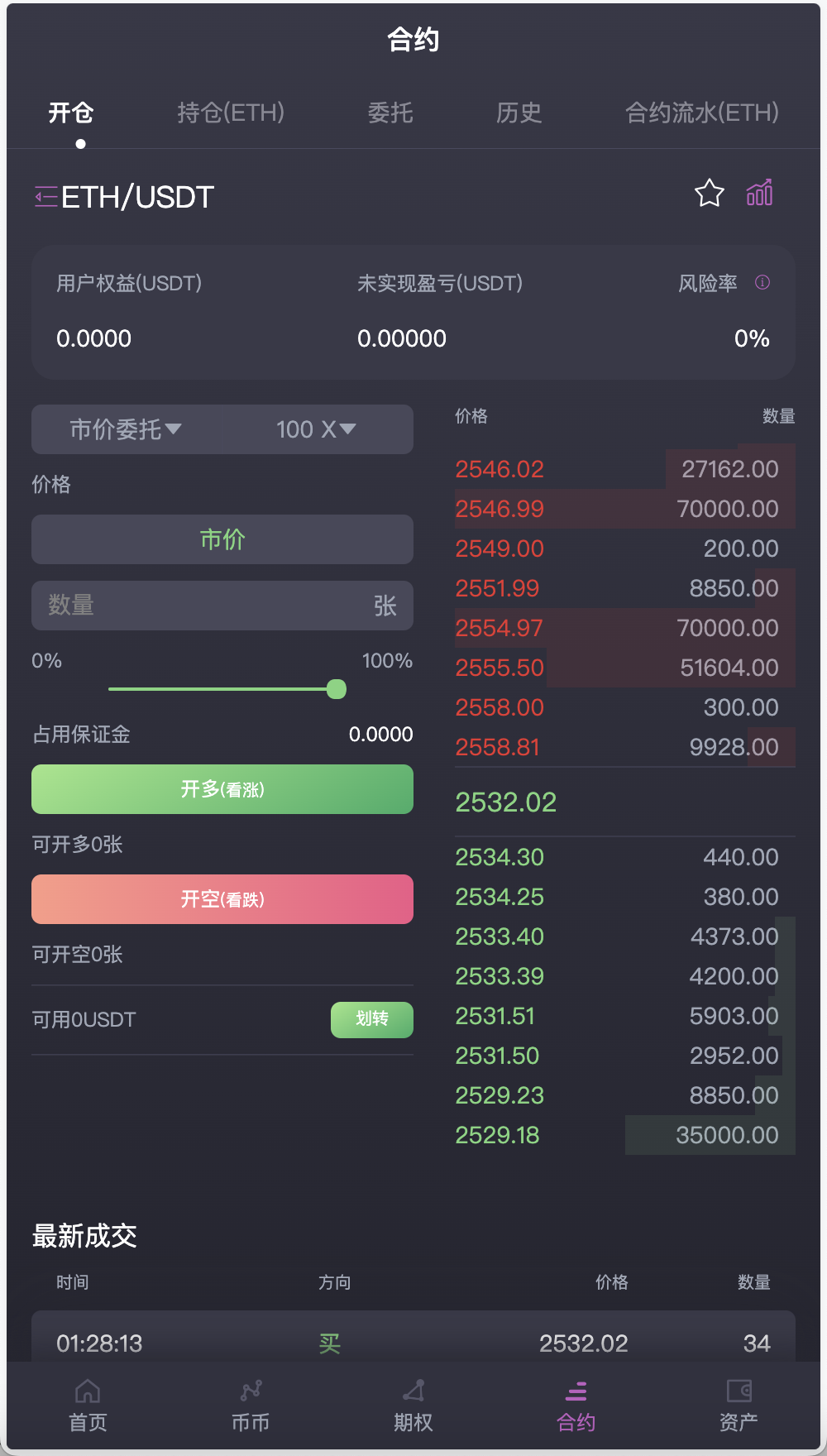Go to 首页 home in bottom navigation
The width and height of the screenshot is (827, 1456).
coord(85,1406)
